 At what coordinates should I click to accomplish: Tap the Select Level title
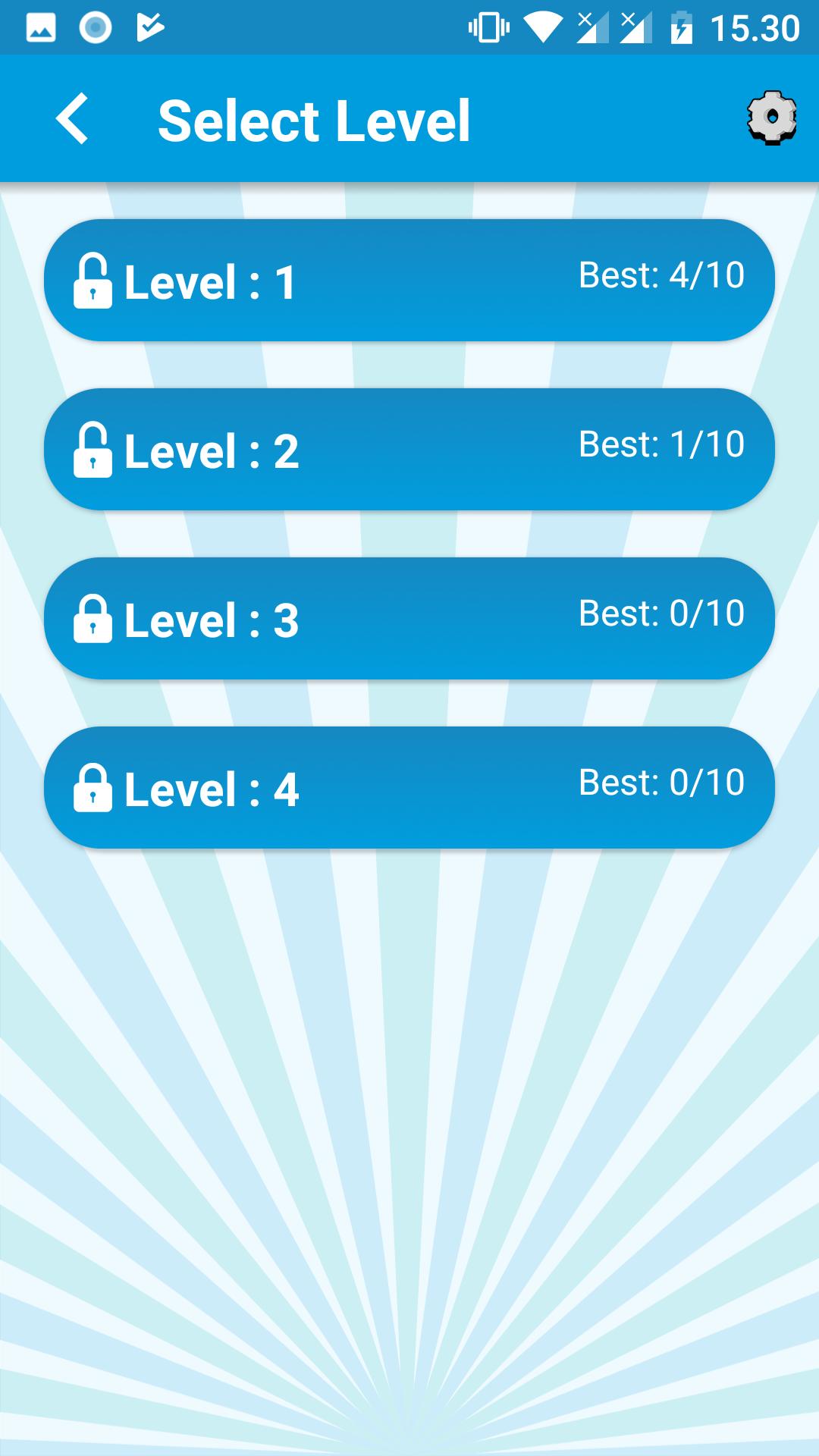315,120
